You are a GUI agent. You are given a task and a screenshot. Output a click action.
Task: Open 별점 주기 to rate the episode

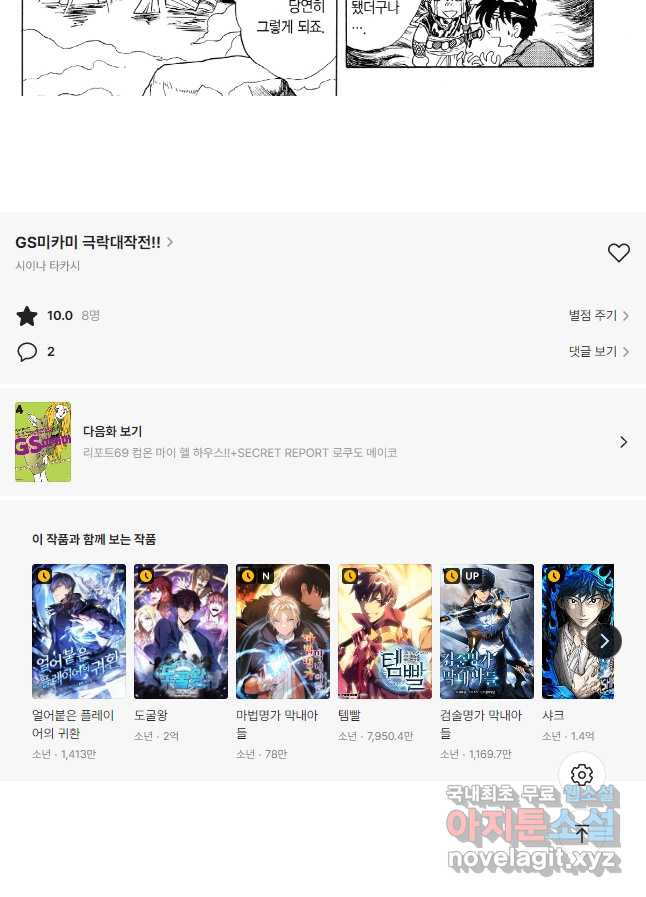[598, 316]
